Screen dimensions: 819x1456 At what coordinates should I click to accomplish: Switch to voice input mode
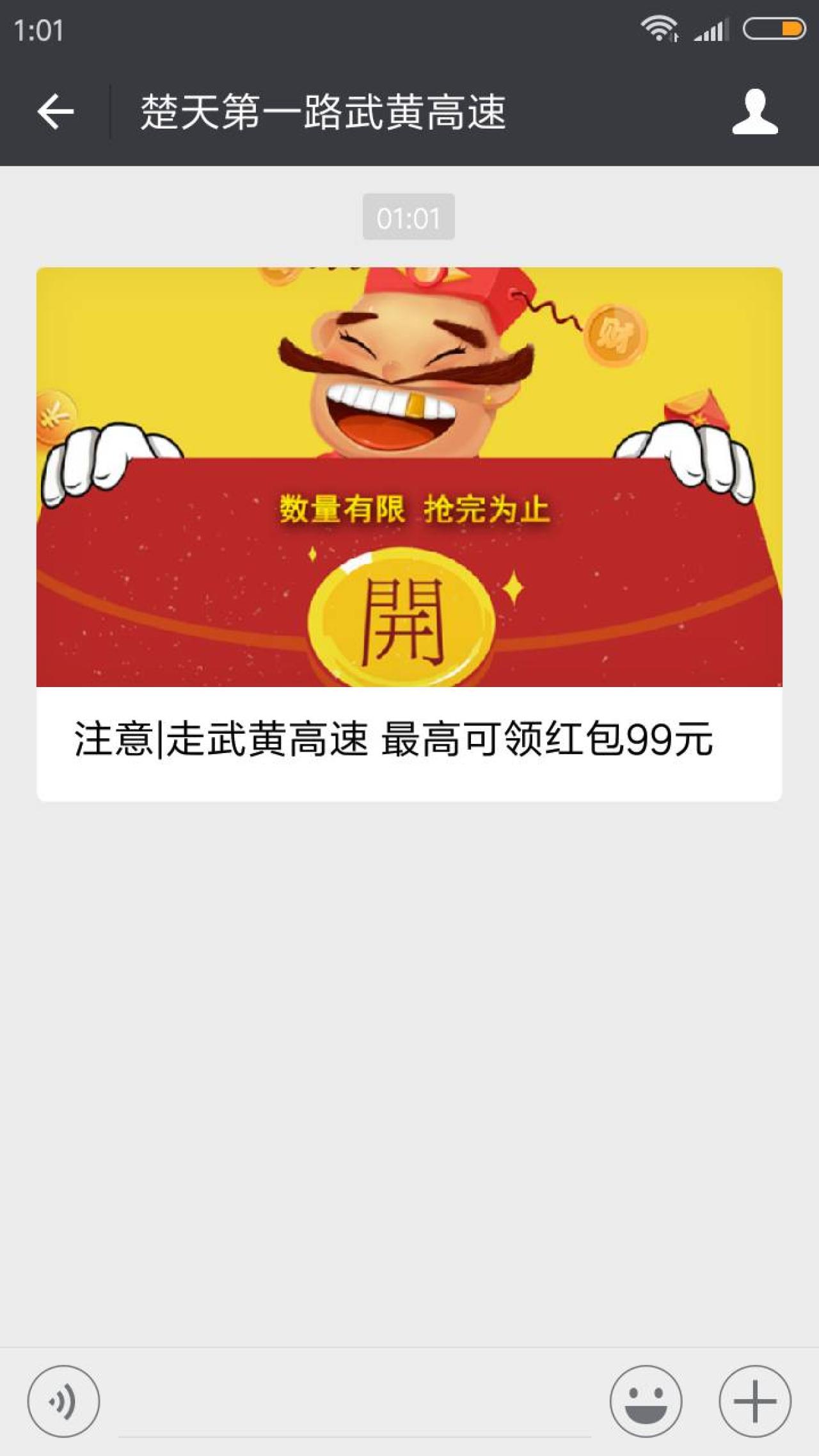(63, 1401)
